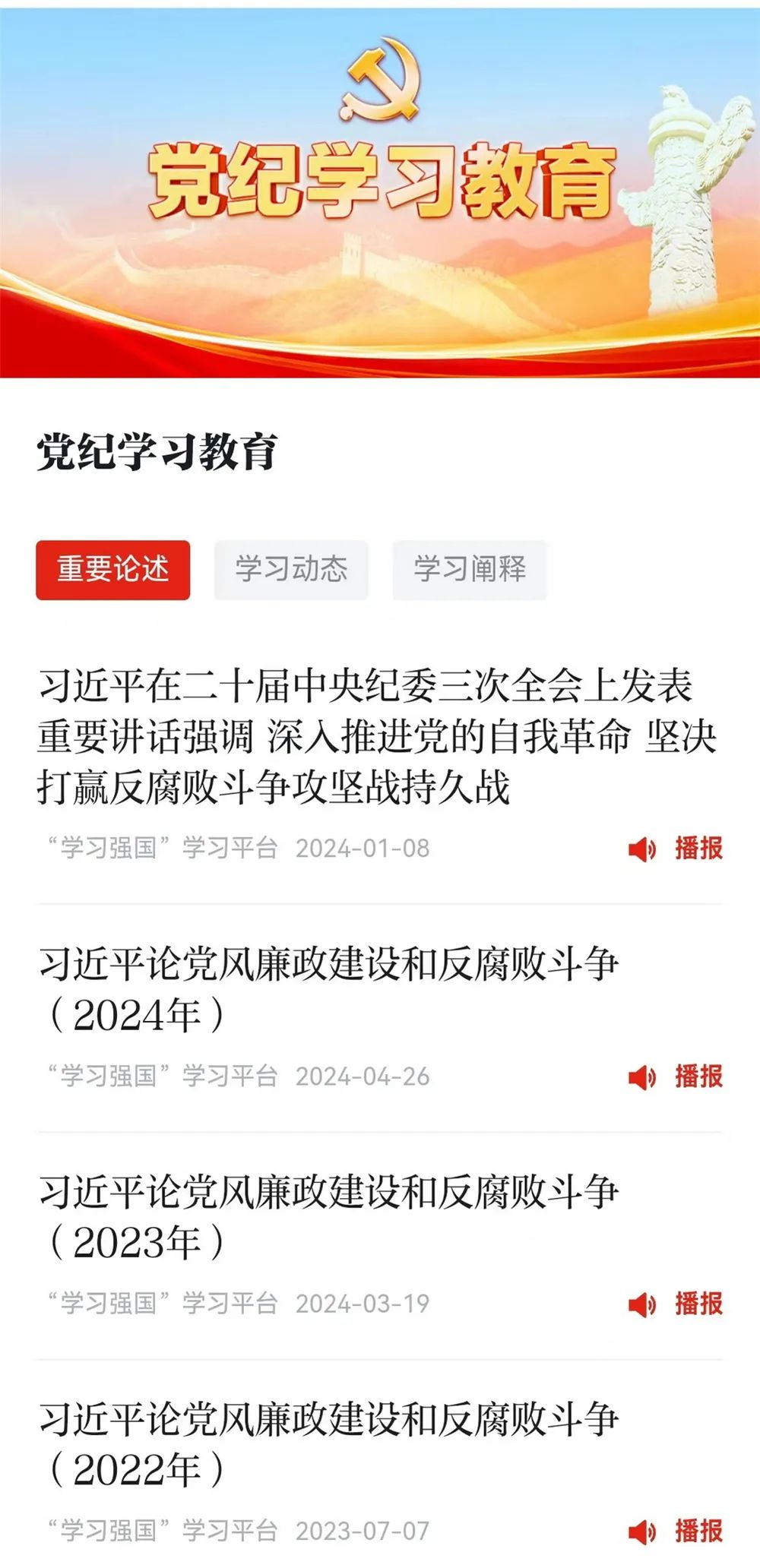
Task: Play 播报 audio for the 2023-07-07 article
Action: point(676,1532)
